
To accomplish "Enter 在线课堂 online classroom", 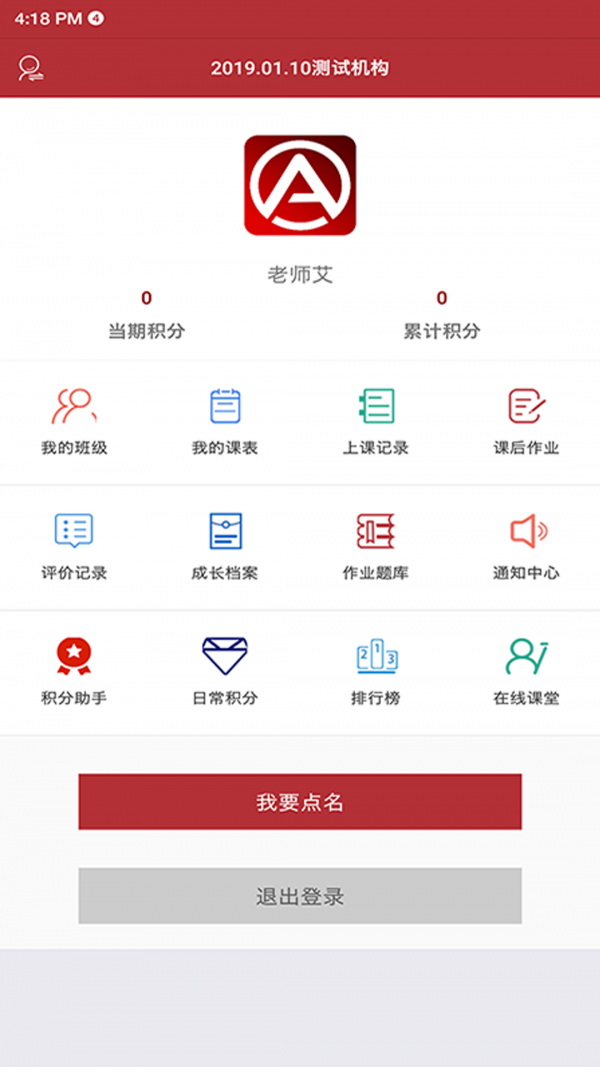I will 526,671.
